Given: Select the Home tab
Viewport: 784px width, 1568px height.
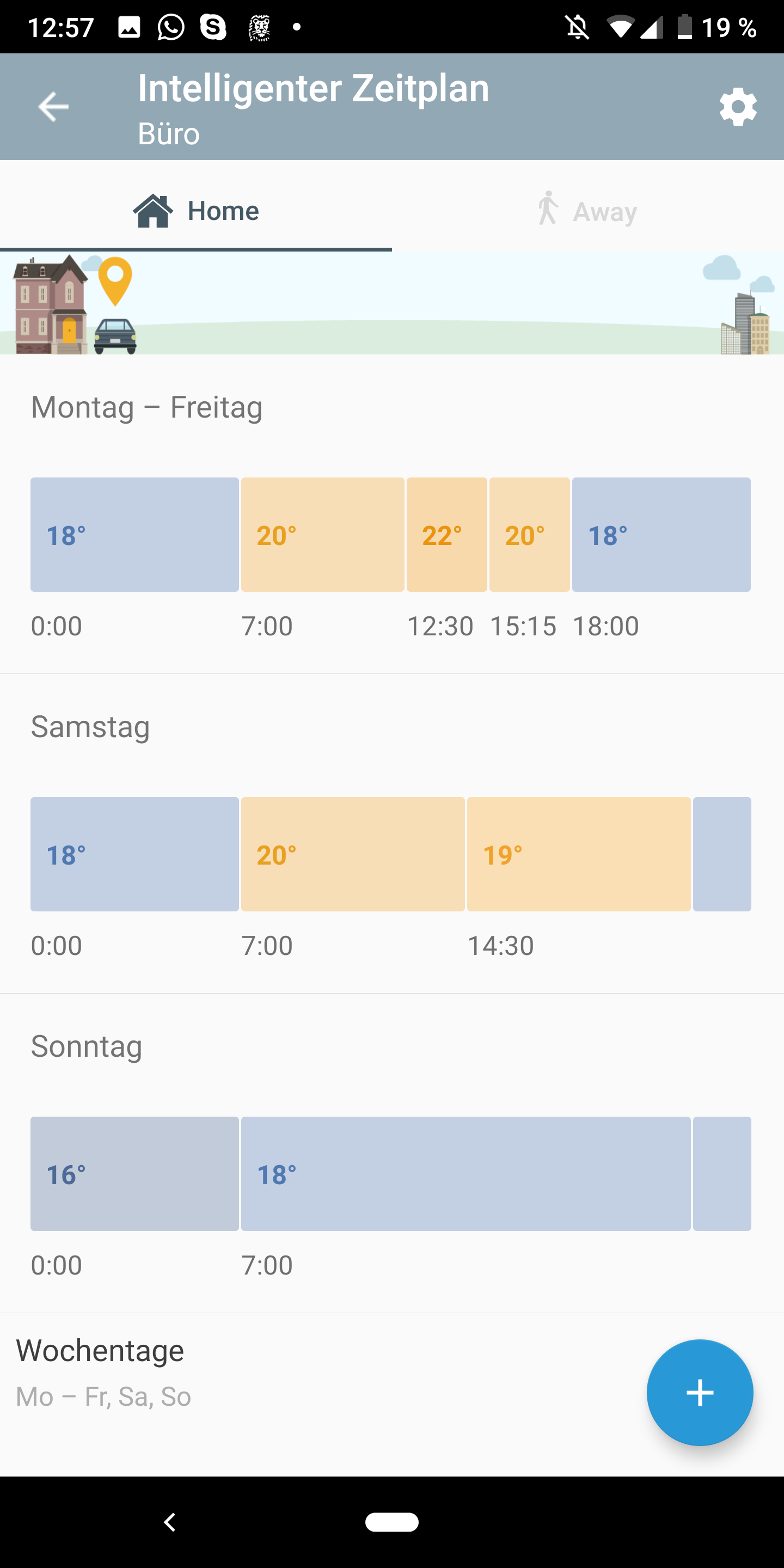Looking at the screenshot, I should click(x=196, y=211).
